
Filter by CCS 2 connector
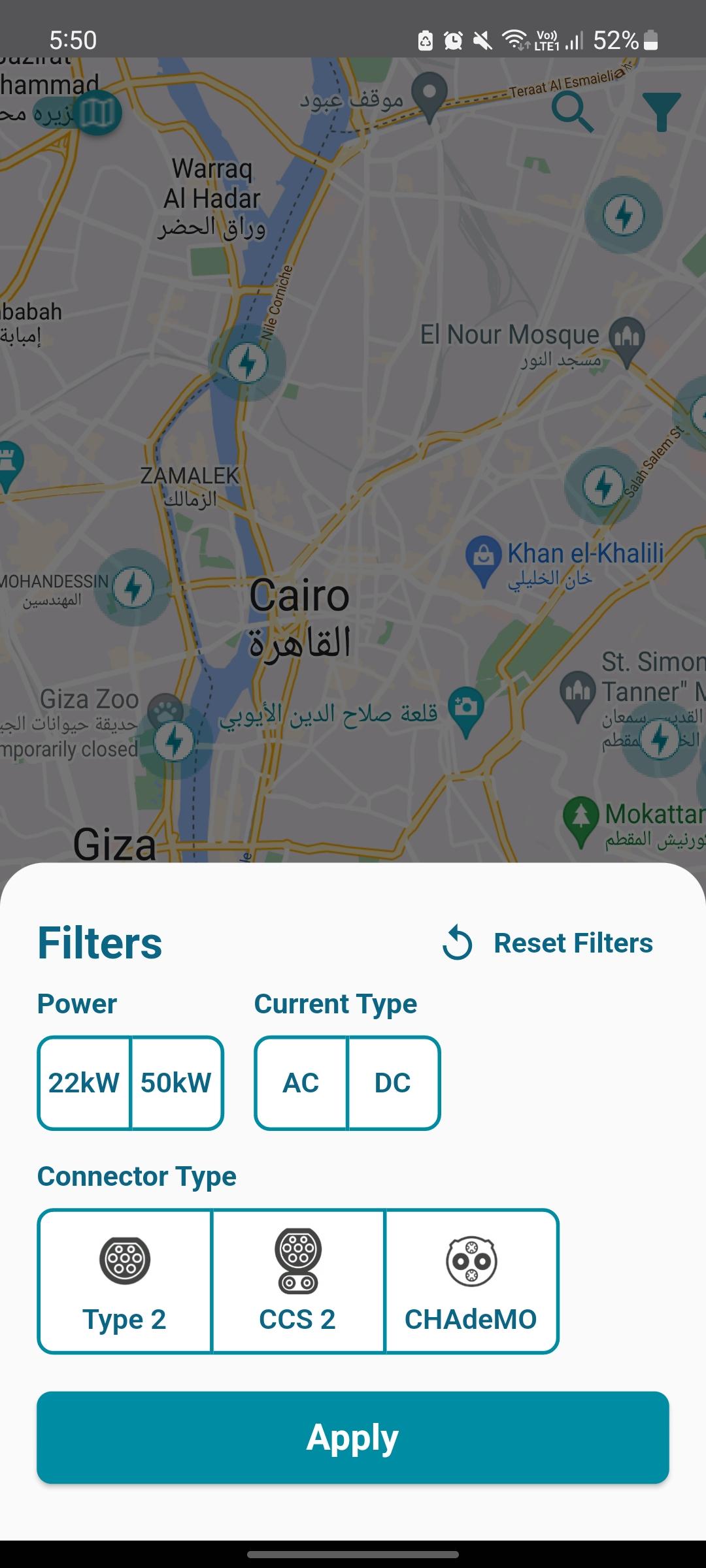[298, 1281]
